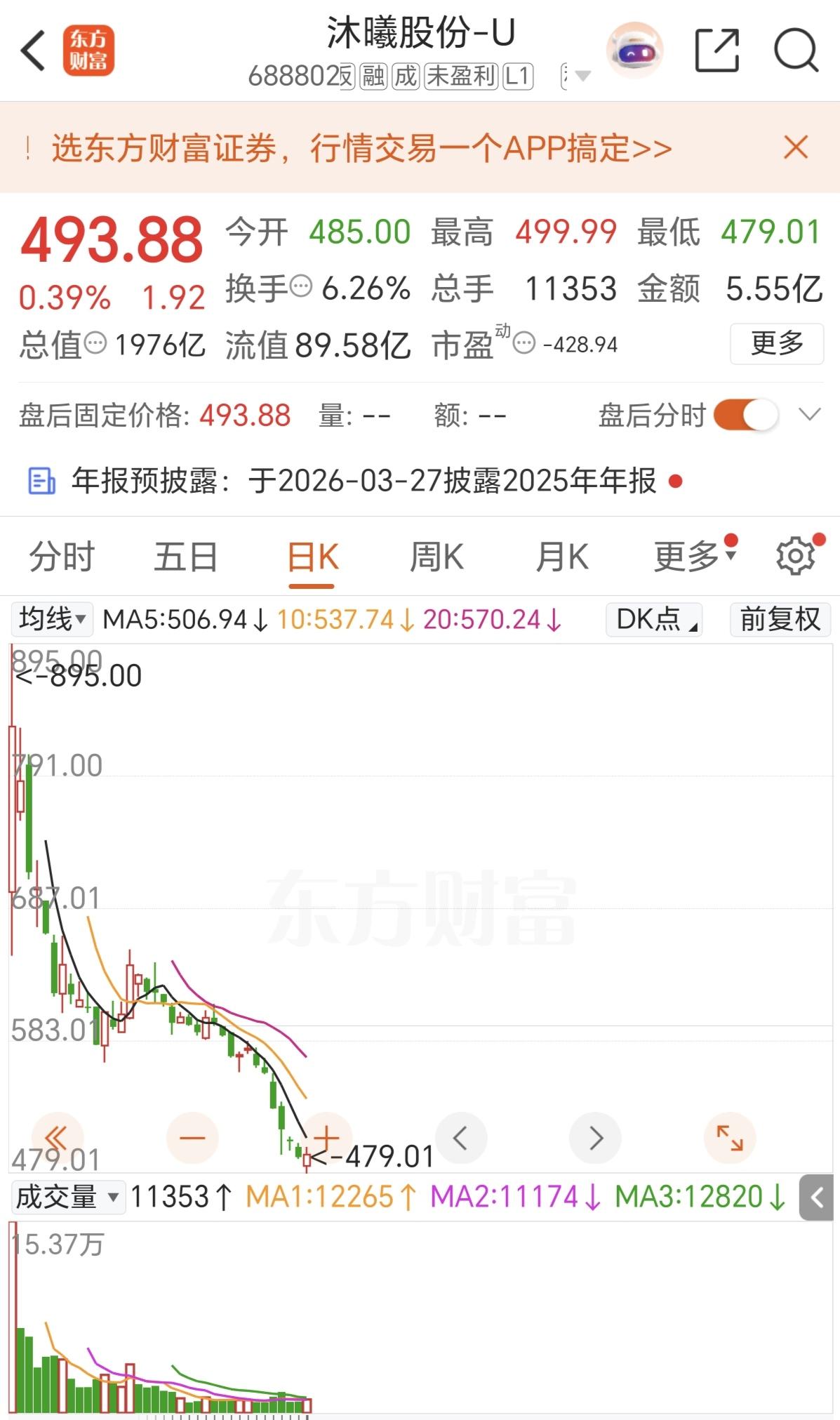Viewport: 840px width, 1420px height.
Task: Tap 更多 to view more stock details
Action: 775,343
